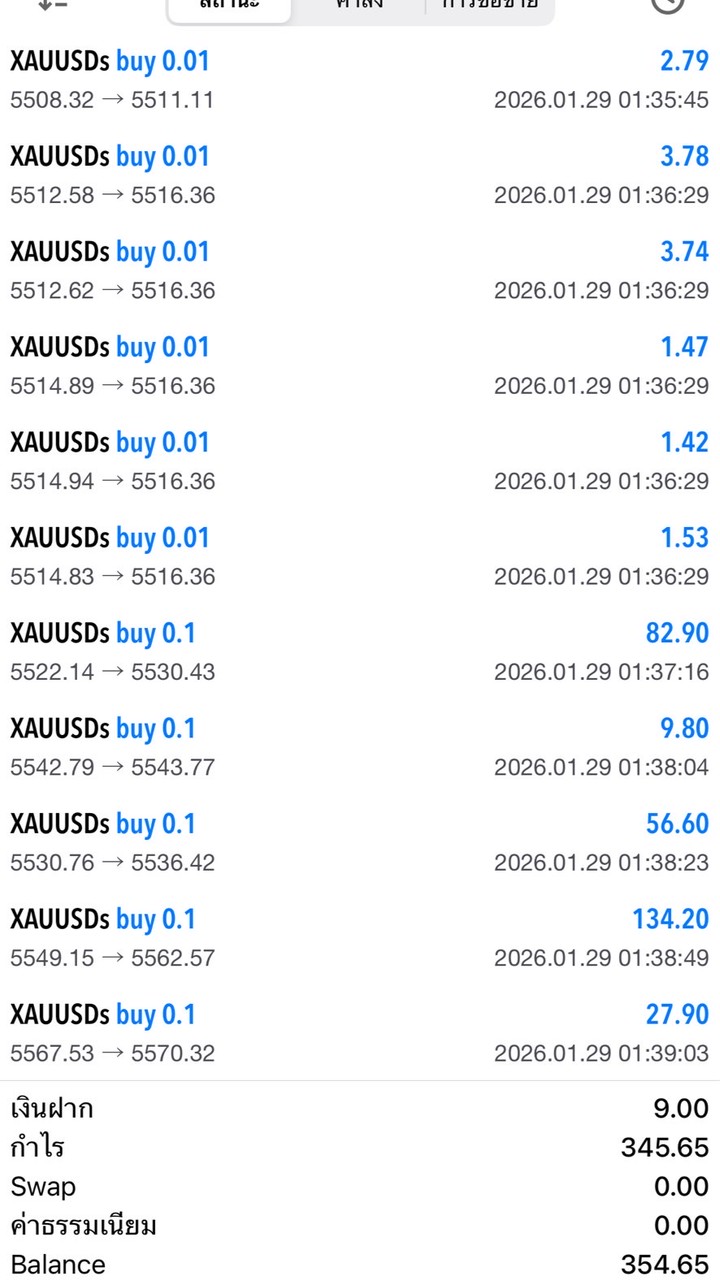Expand the 134.20 profit trade

[360, 938]
